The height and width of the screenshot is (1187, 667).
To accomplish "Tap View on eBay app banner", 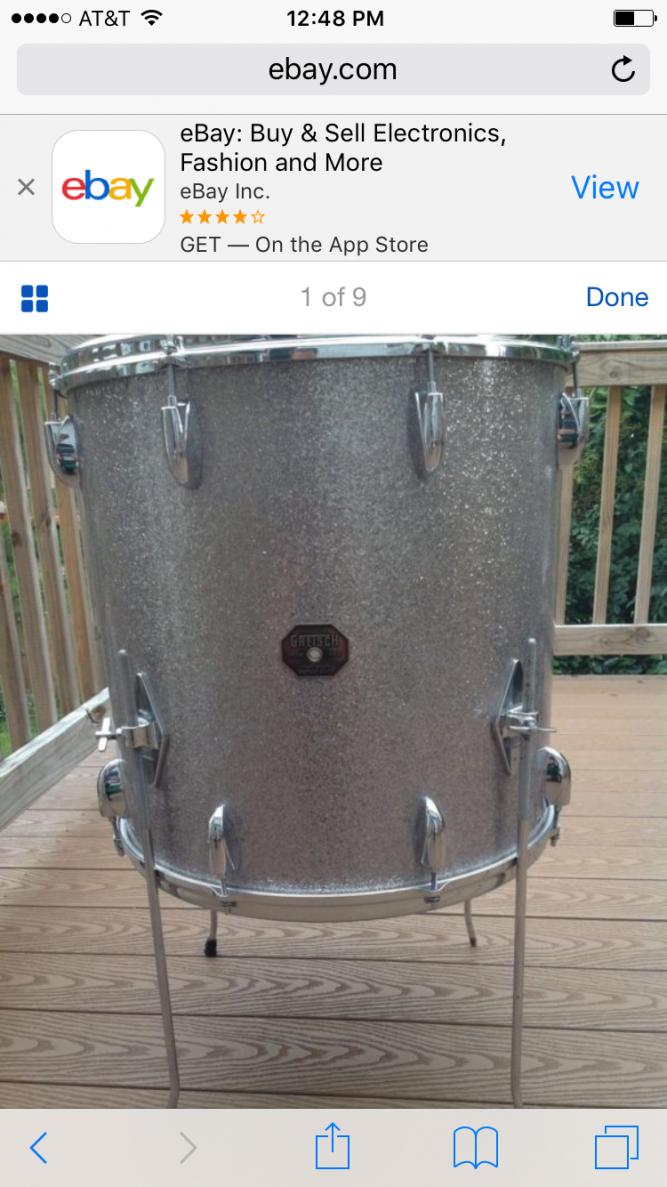I will [604, 187].
